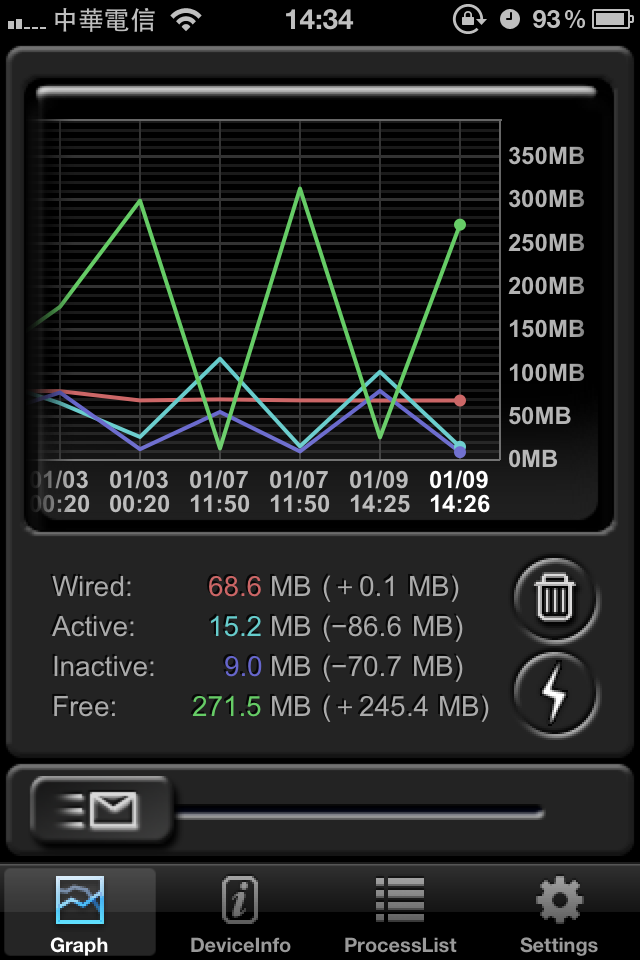Viewport: 640px width, 960px height.
Task: Switch to the Graph tab
Action: click(80, 912)
